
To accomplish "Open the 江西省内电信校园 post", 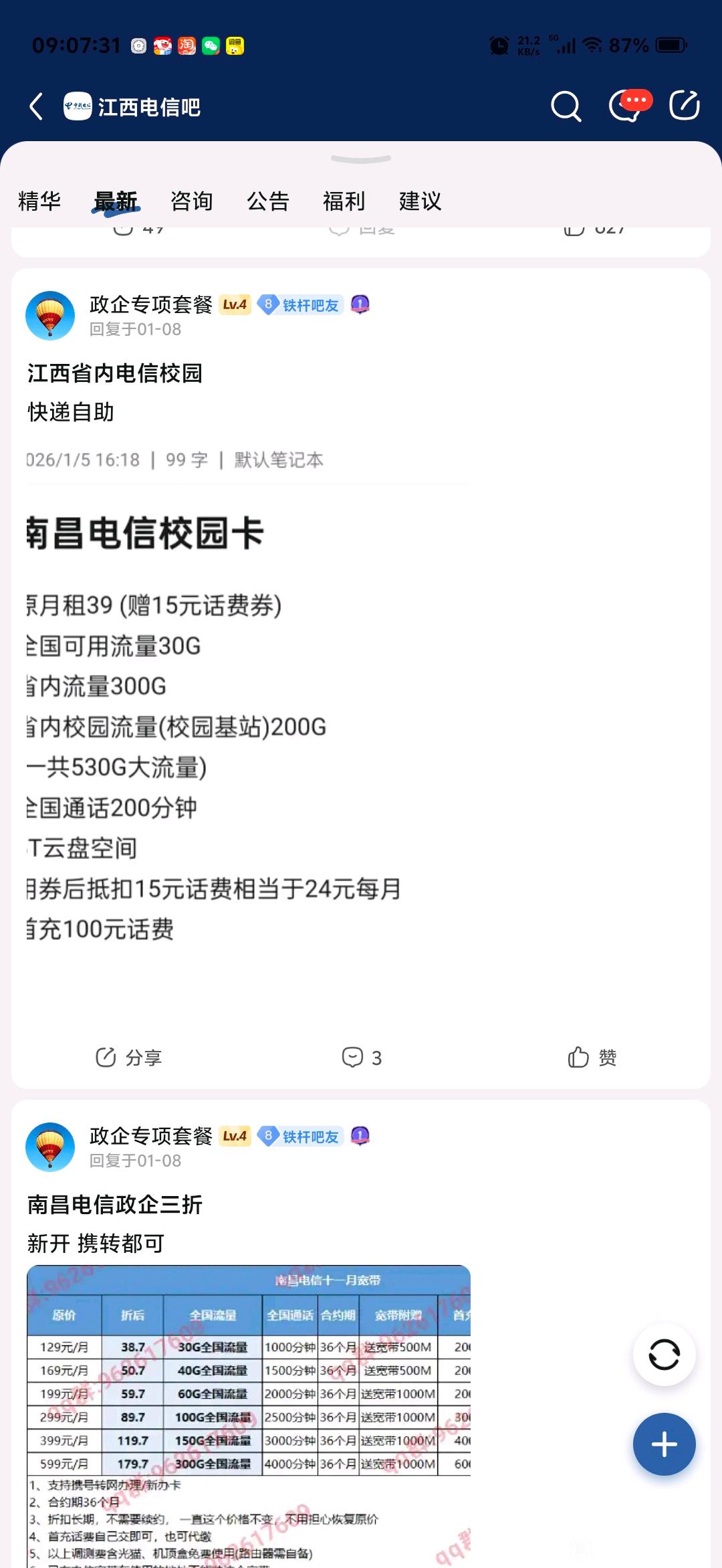I will 115,373.
